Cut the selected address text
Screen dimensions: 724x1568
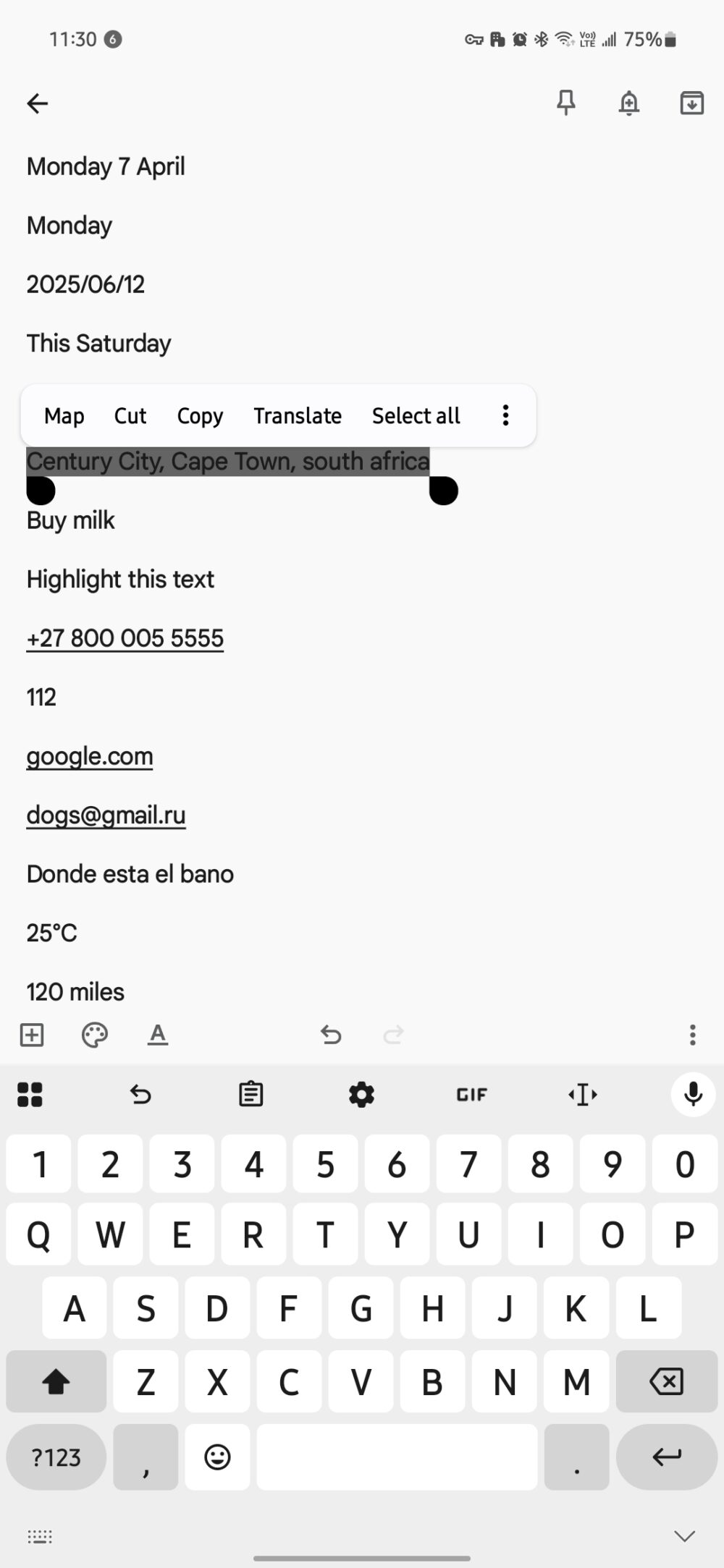click(130, 415)
